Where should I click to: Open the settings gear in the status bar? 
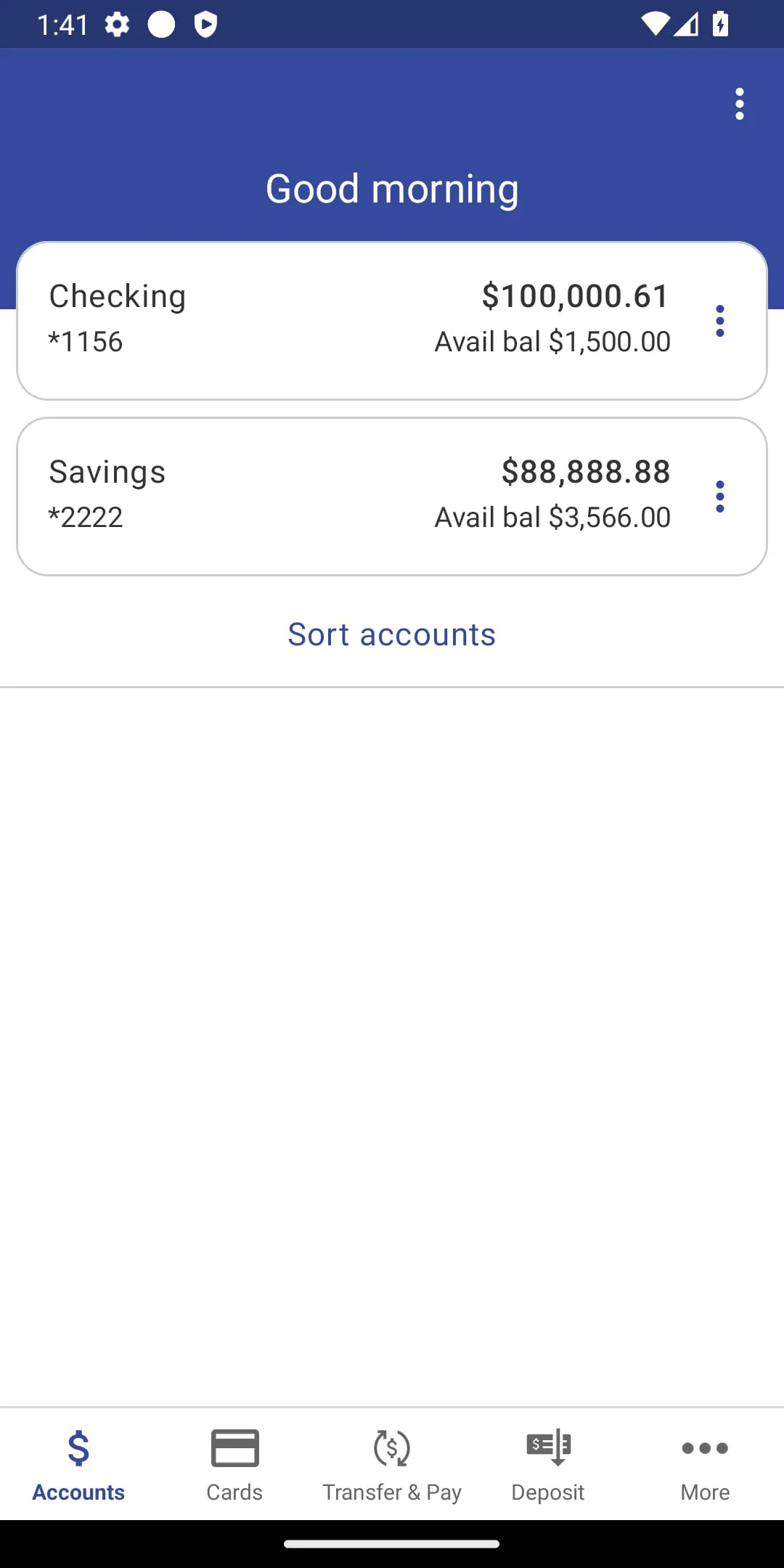pos(116,24)
